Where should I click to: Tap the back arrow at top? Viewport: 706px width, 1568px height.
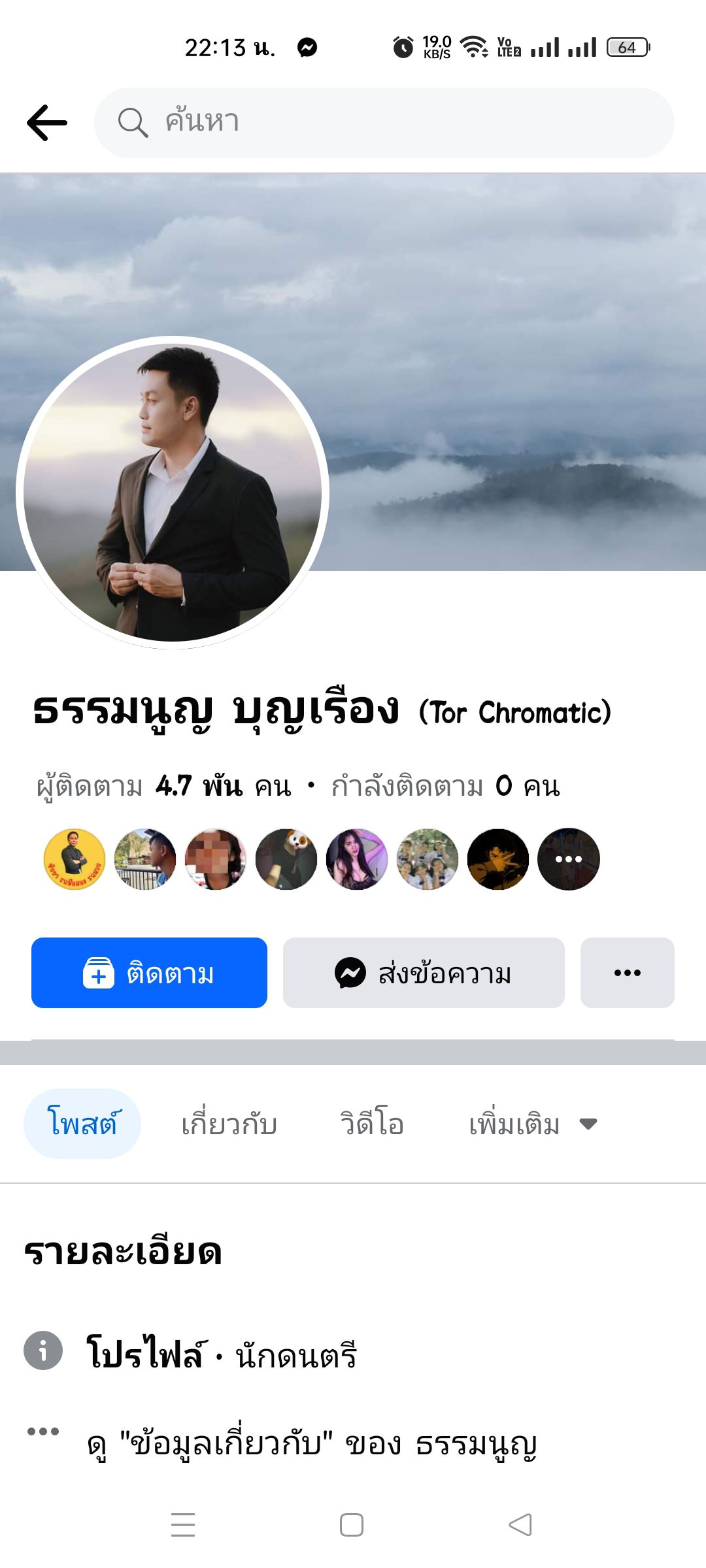click(x=47, y=123)
